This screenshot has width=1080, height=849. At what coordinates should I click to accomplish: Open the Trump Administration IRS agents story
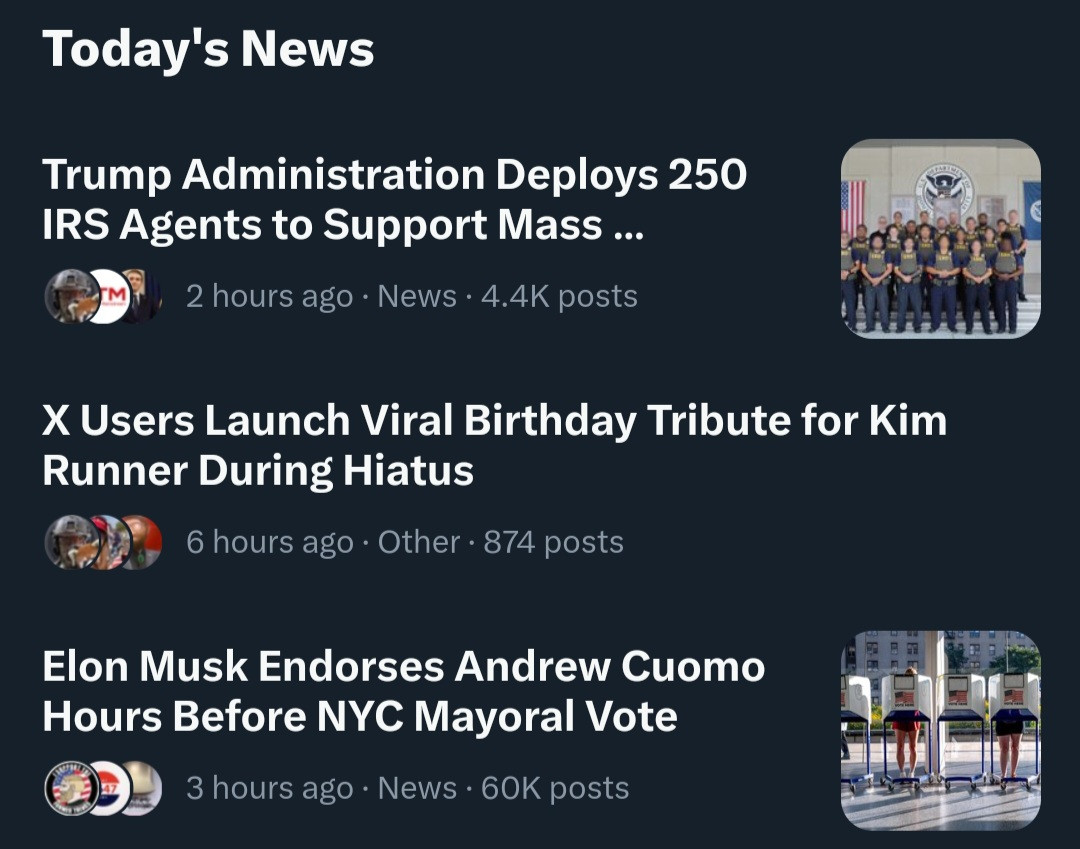point(394,200)
